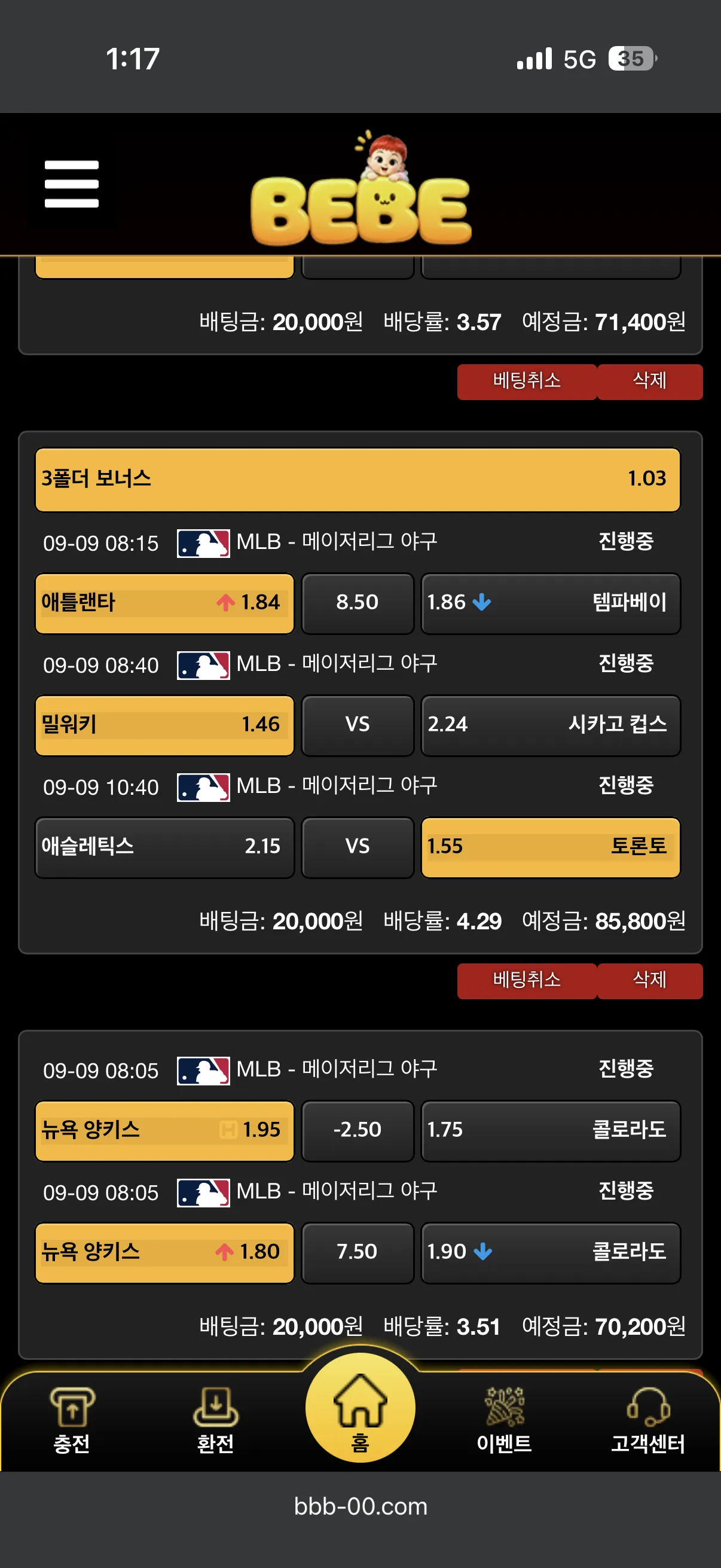Select the 템파베이 1.86 odds
Image resolution: width=721 pixels, height=1568 pixels.
551,603
